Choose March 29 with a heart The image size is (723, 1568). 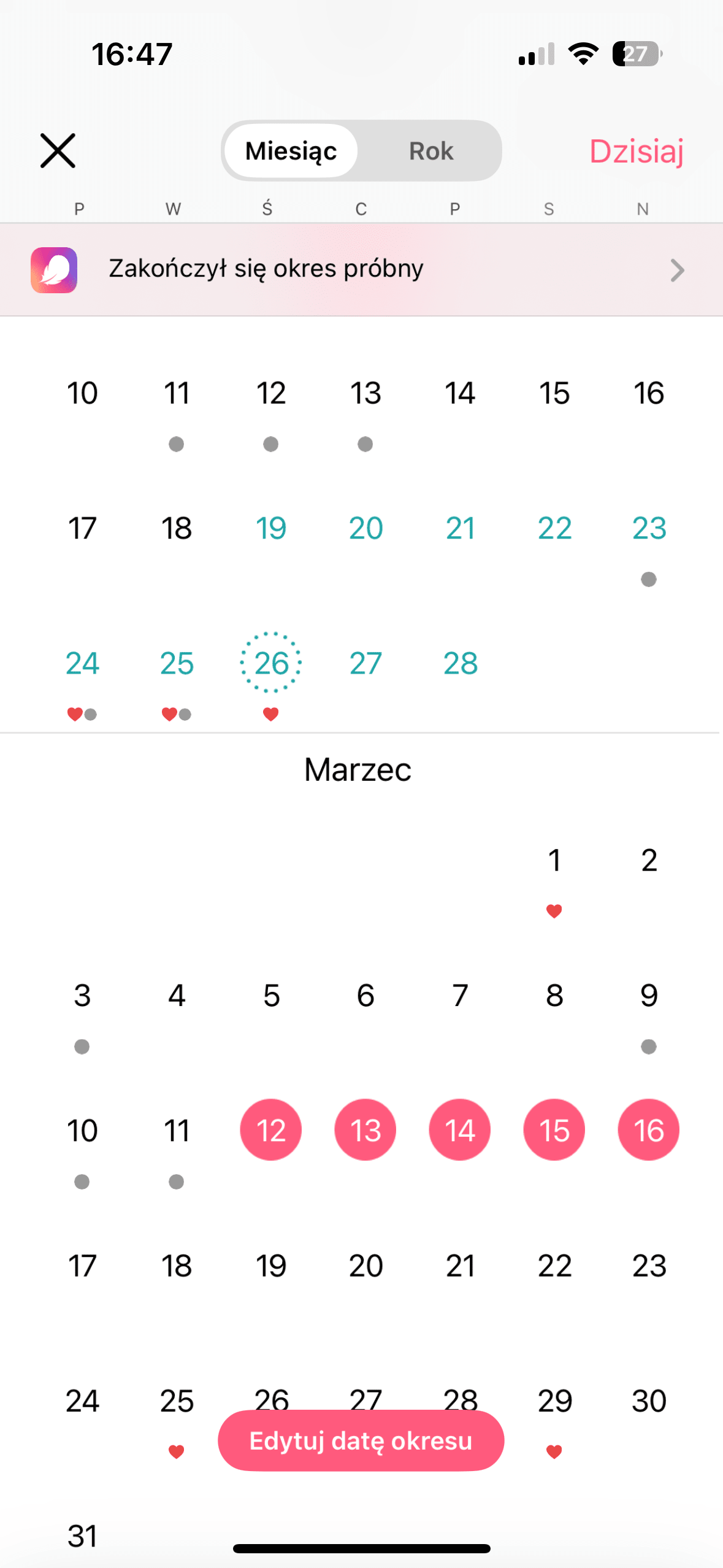click(x=554, y=1402)
